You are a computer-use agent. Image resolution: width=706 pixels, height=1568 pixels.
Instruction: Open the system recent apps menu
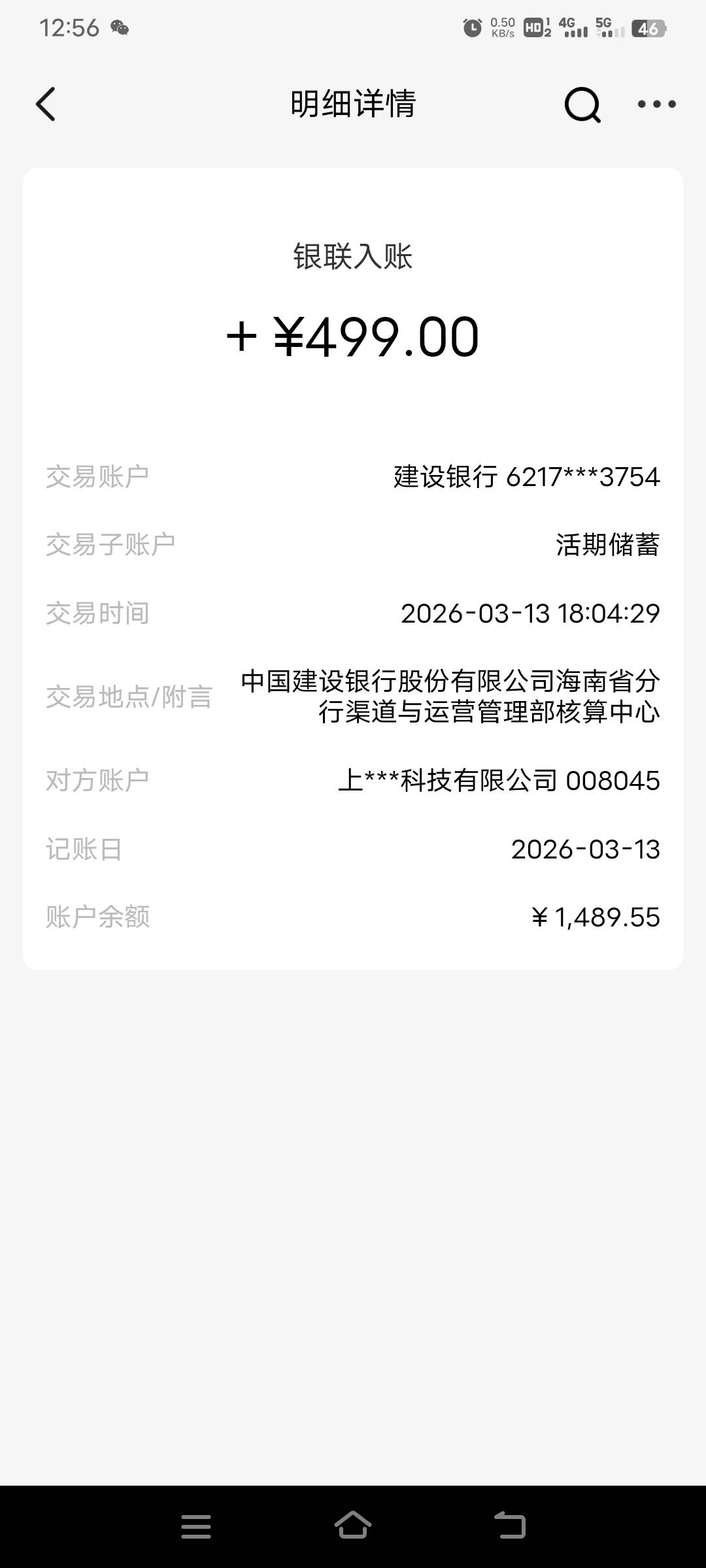click(x=196, y=1526)
